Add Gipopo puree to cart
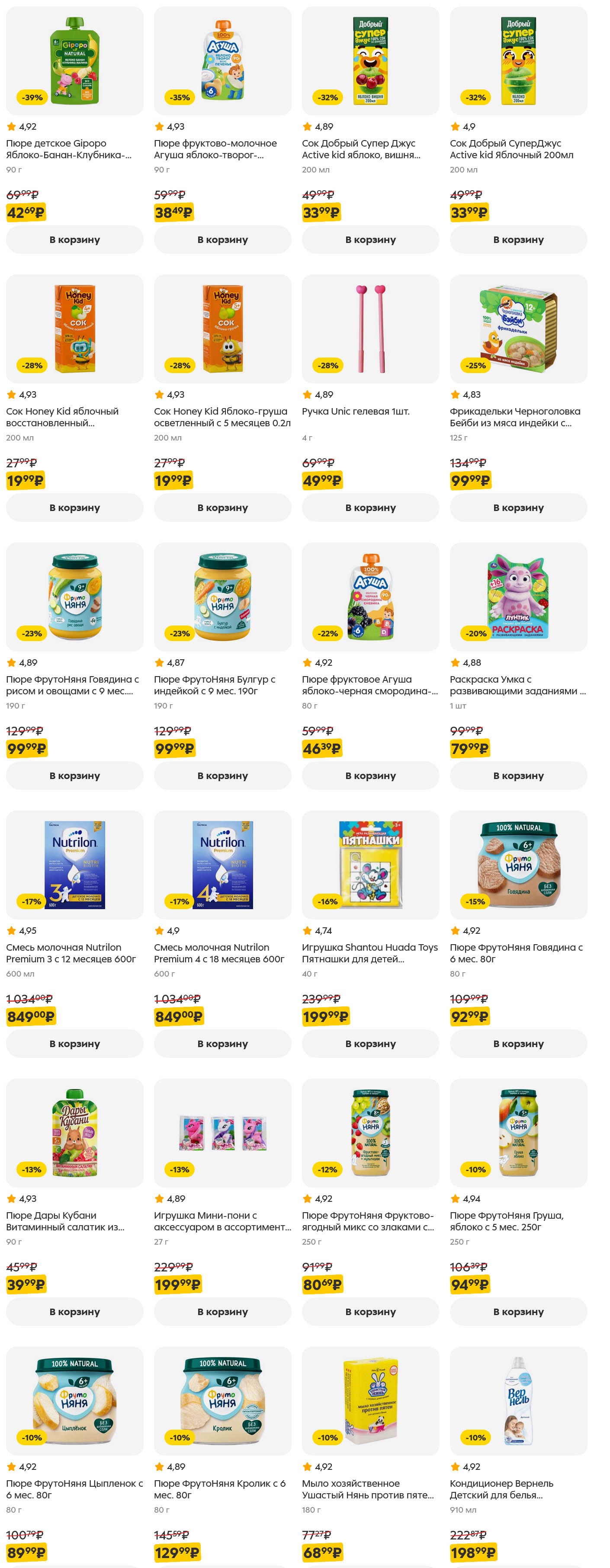 (74, 240)
